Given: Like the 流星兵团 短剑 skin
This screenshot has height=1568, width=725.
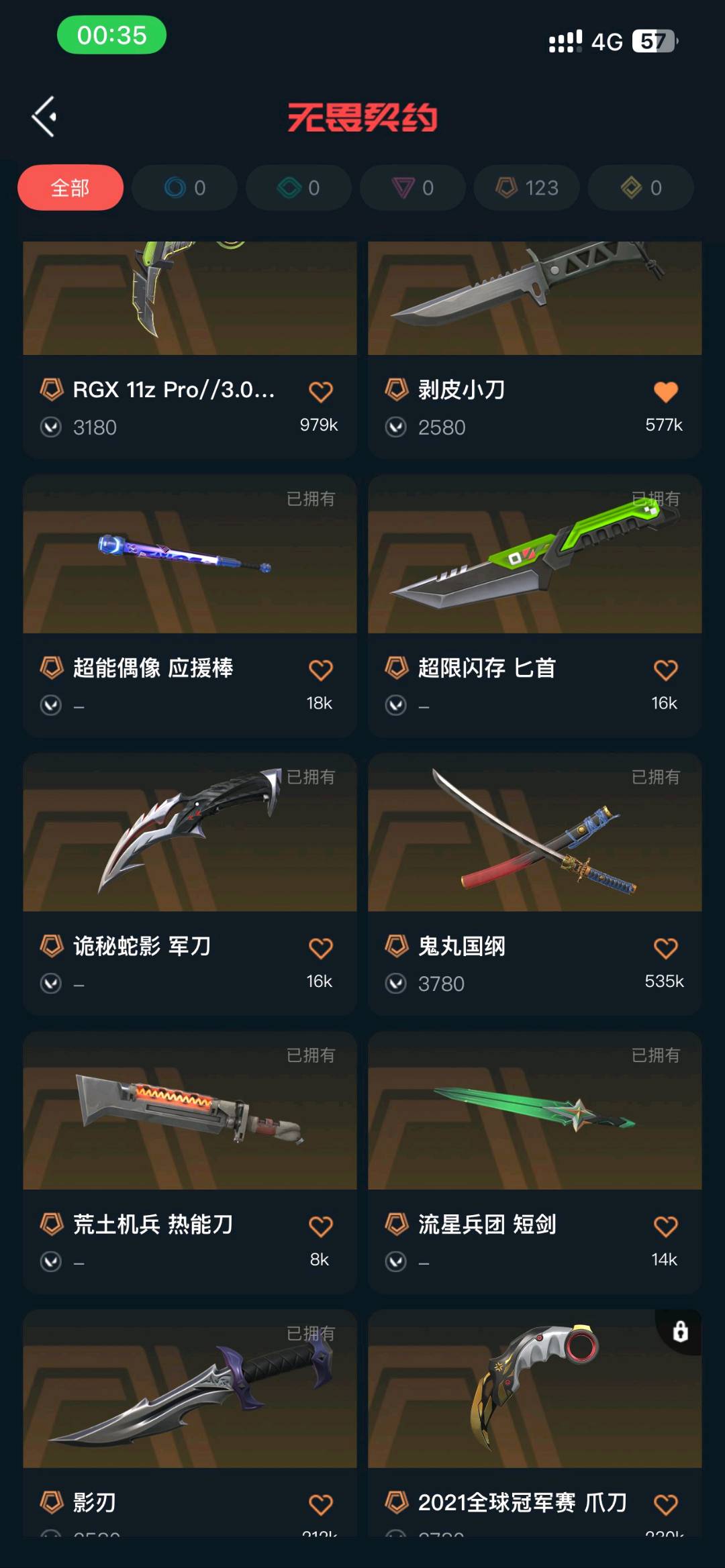Looking at the screenshot, I should pos(665,1226).
